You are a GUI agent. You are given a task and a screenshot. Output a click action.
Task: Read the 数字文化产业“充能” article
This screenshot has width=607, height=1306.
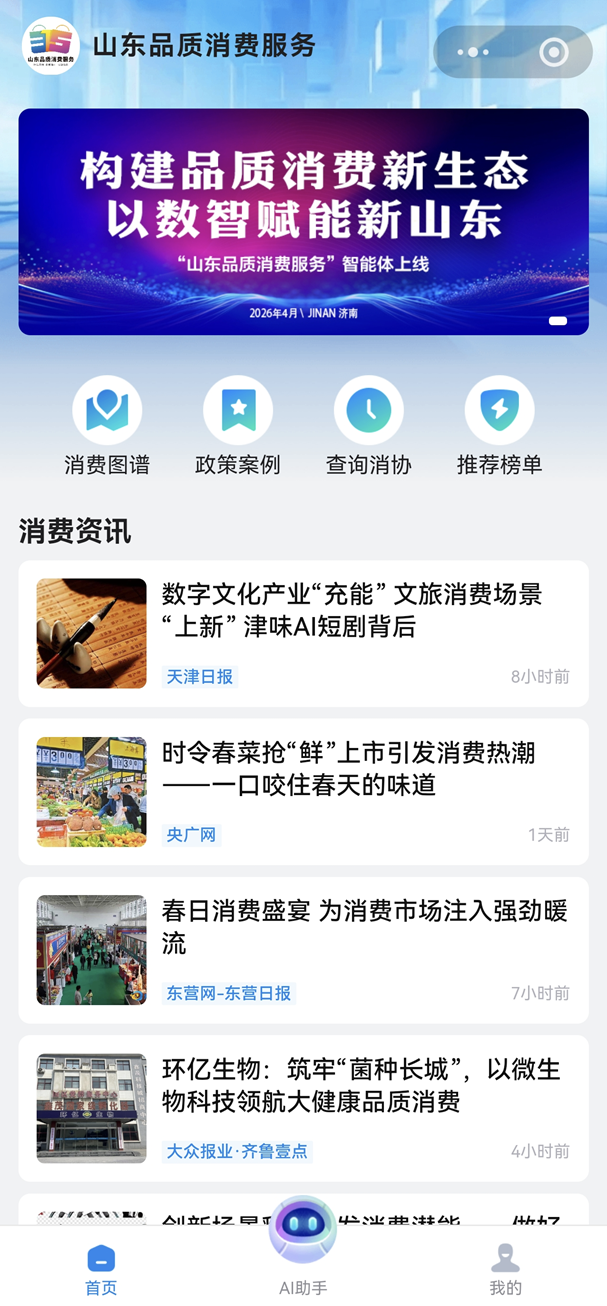pos(303,633)
